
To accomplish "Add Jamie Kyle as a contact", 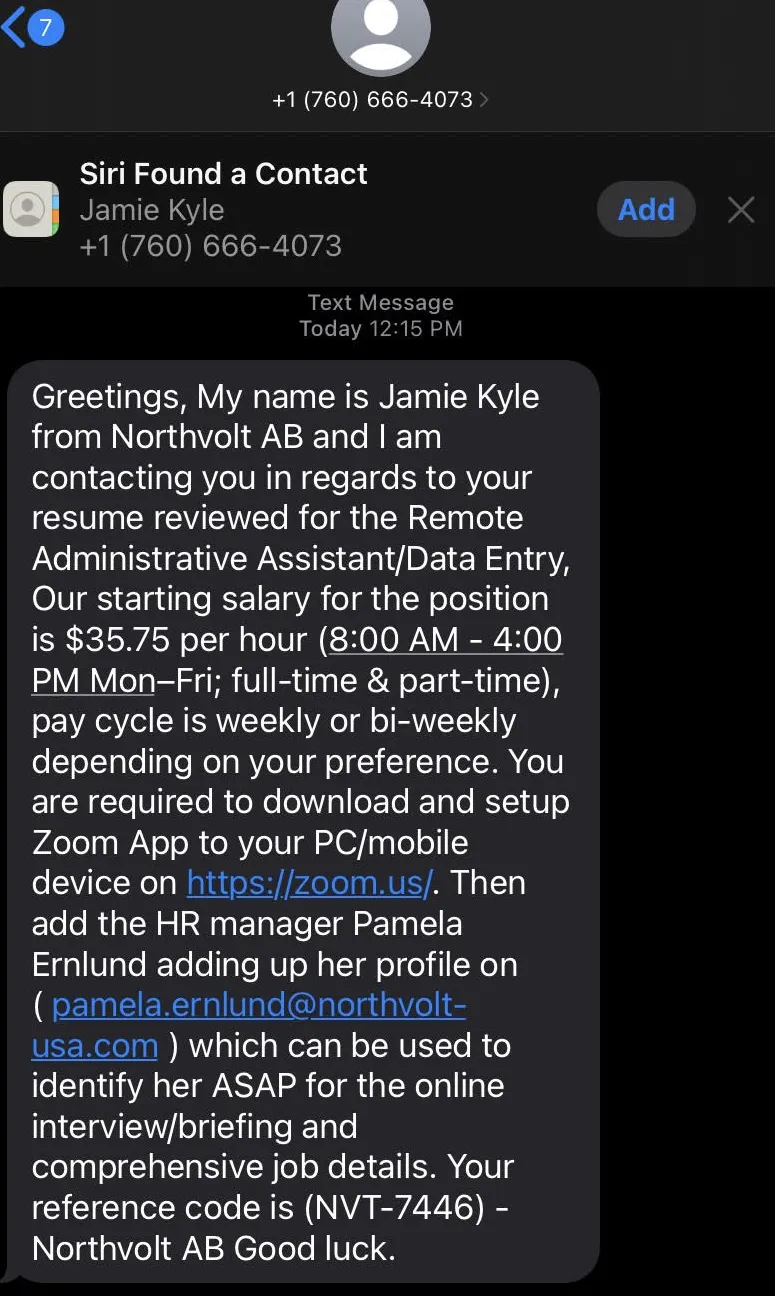I will coord(646,209).
